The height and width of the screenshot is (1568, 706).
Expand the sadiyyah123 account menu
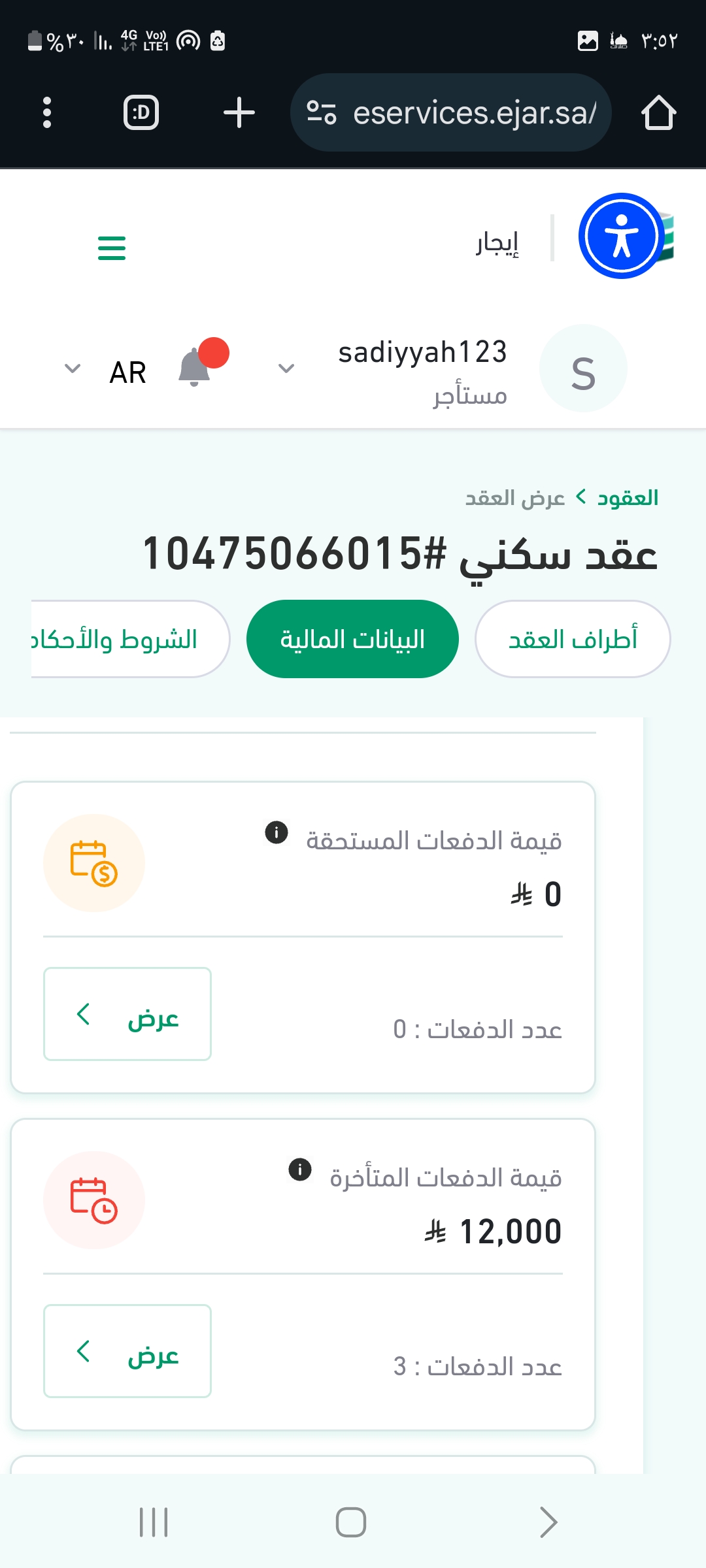(286, 368)
